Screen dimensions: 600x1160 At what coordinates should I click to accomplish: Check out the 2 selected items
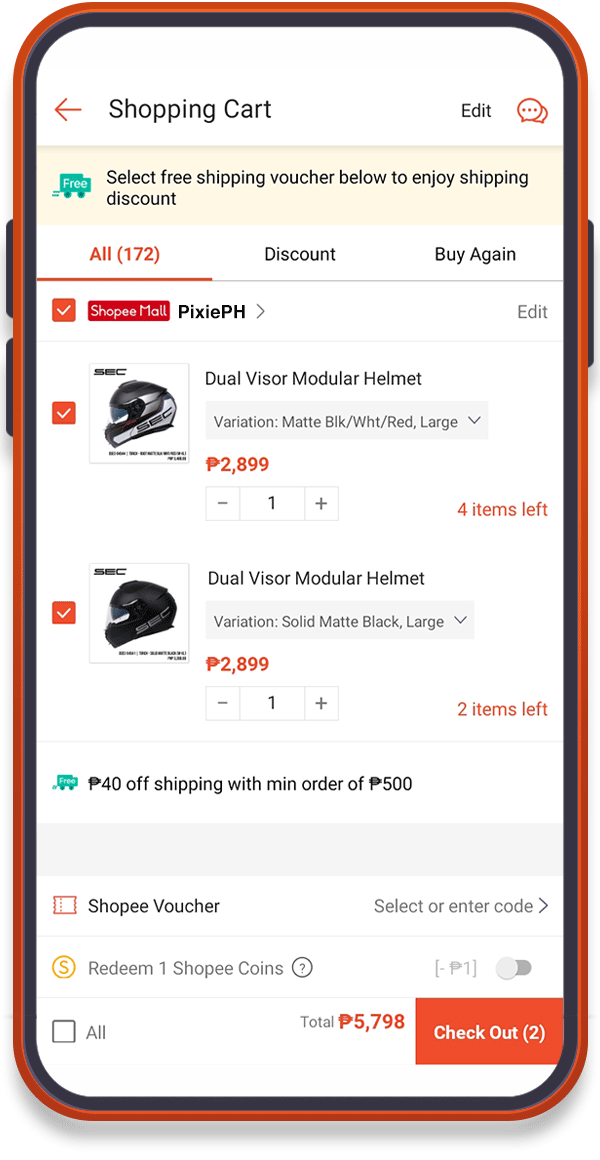[489, 1032]
